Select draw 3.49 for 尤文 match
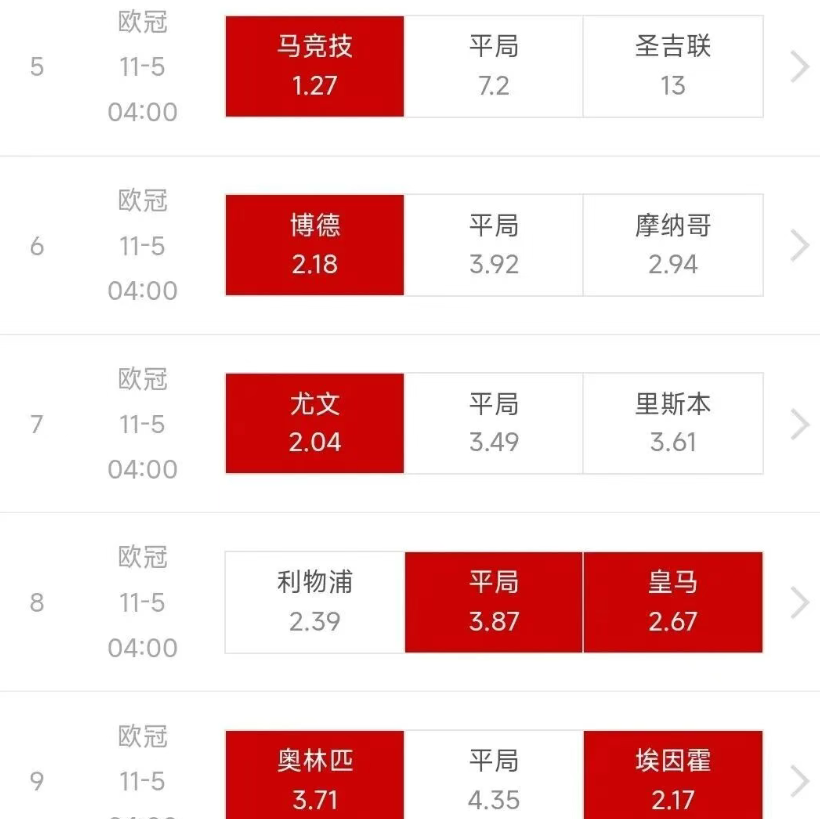 pyautogui.click(x=493, y=423)
